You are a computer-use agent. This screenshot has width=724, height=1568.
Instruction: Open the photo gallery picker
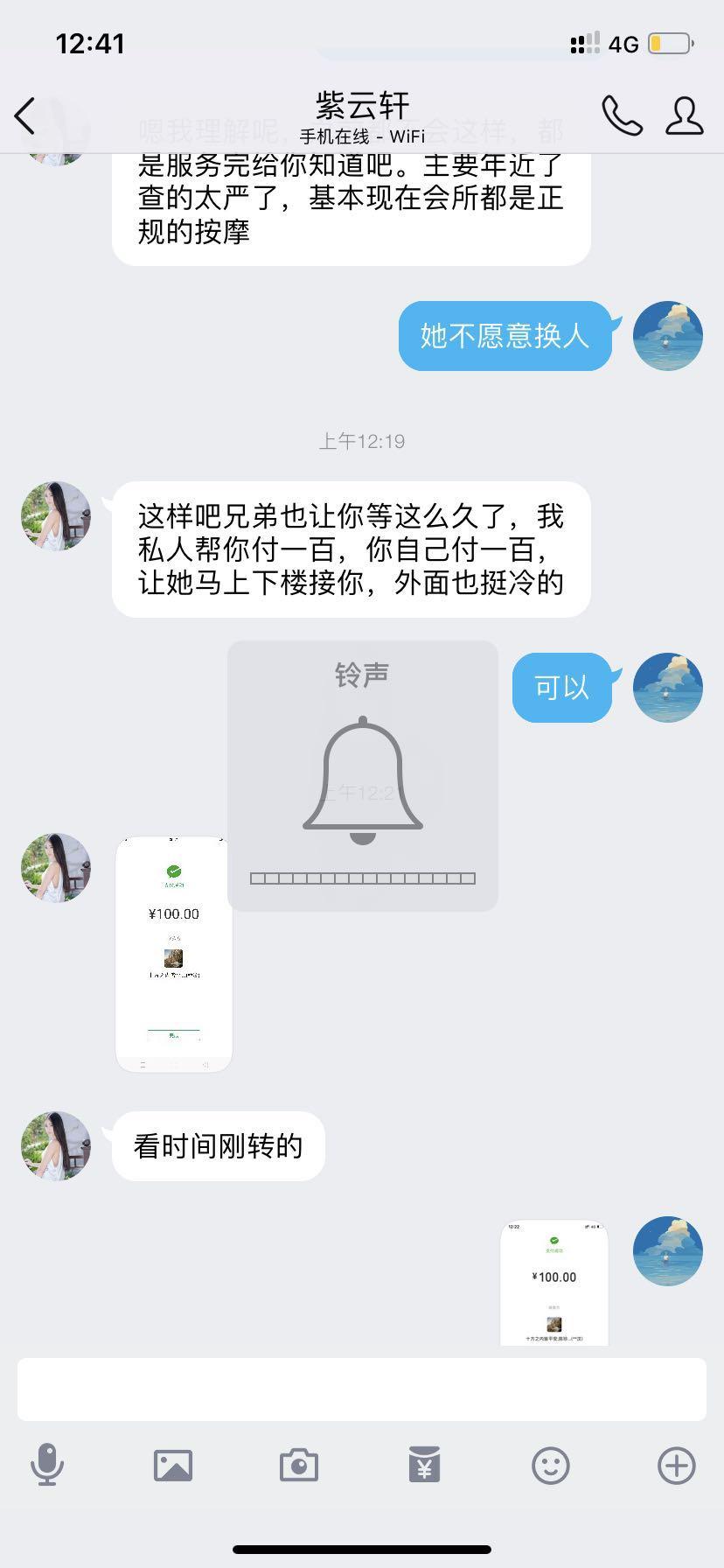point(173,1465)
